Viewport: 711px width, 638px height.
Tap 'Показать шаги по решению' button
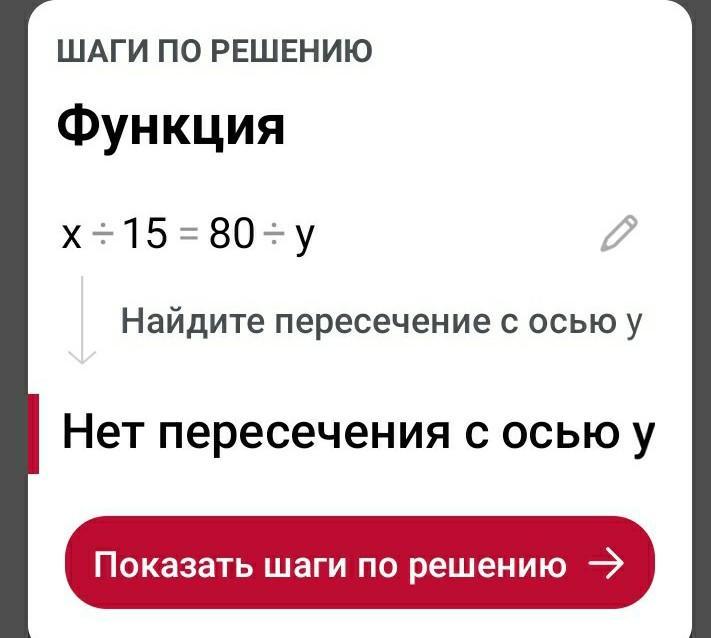(360, 564)
